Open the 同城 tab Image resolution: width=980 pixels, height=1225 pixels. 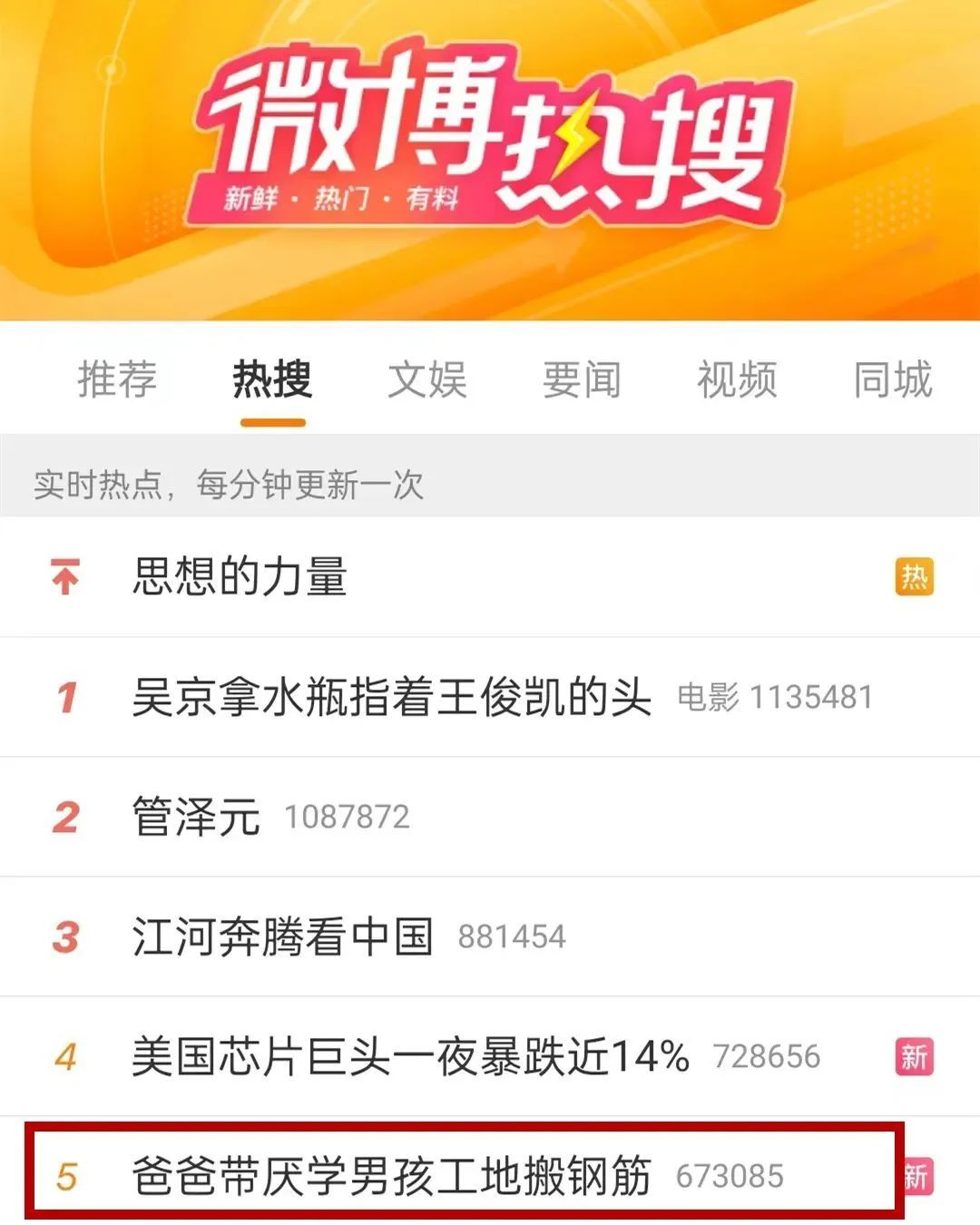tap(892, 379)
